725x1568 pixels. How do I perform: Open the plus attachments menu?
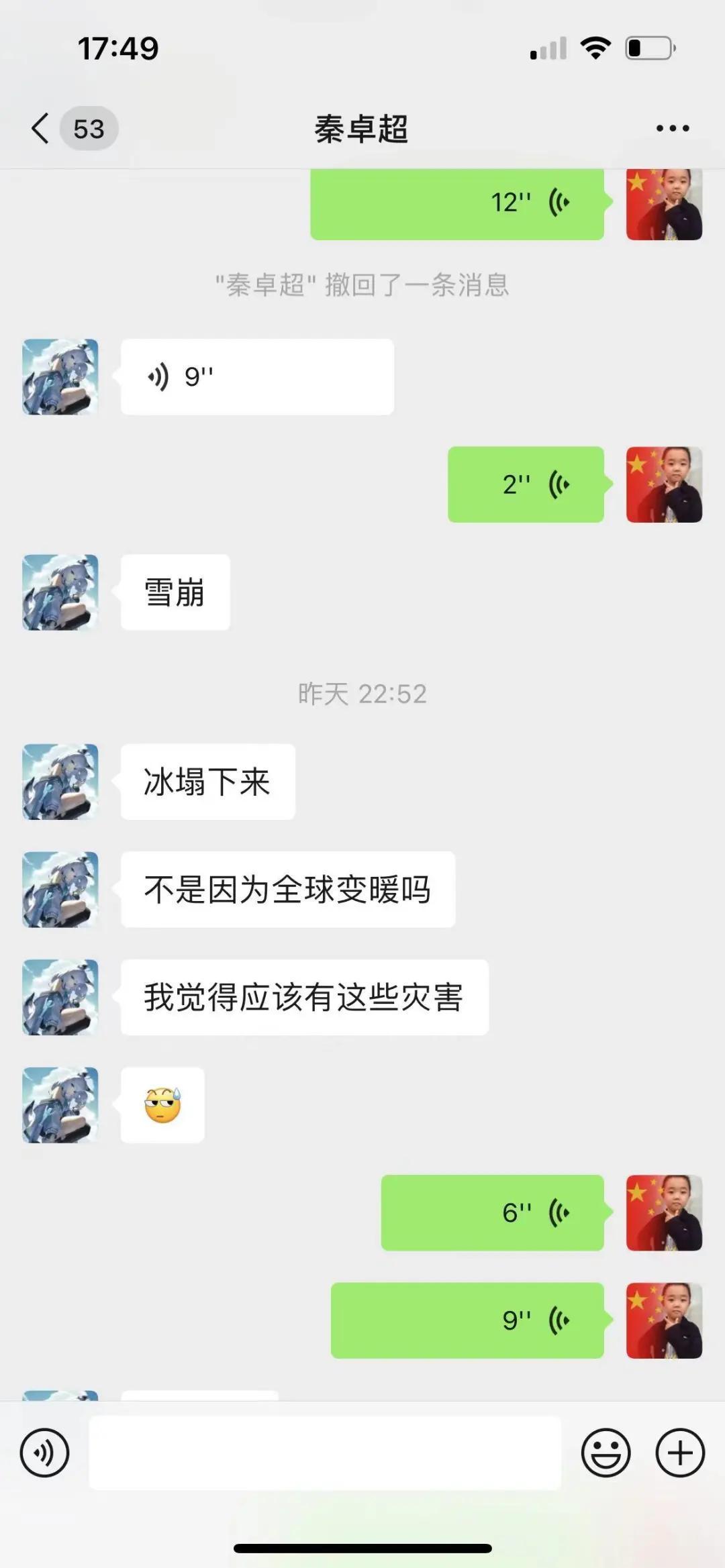coord(680,1453)
